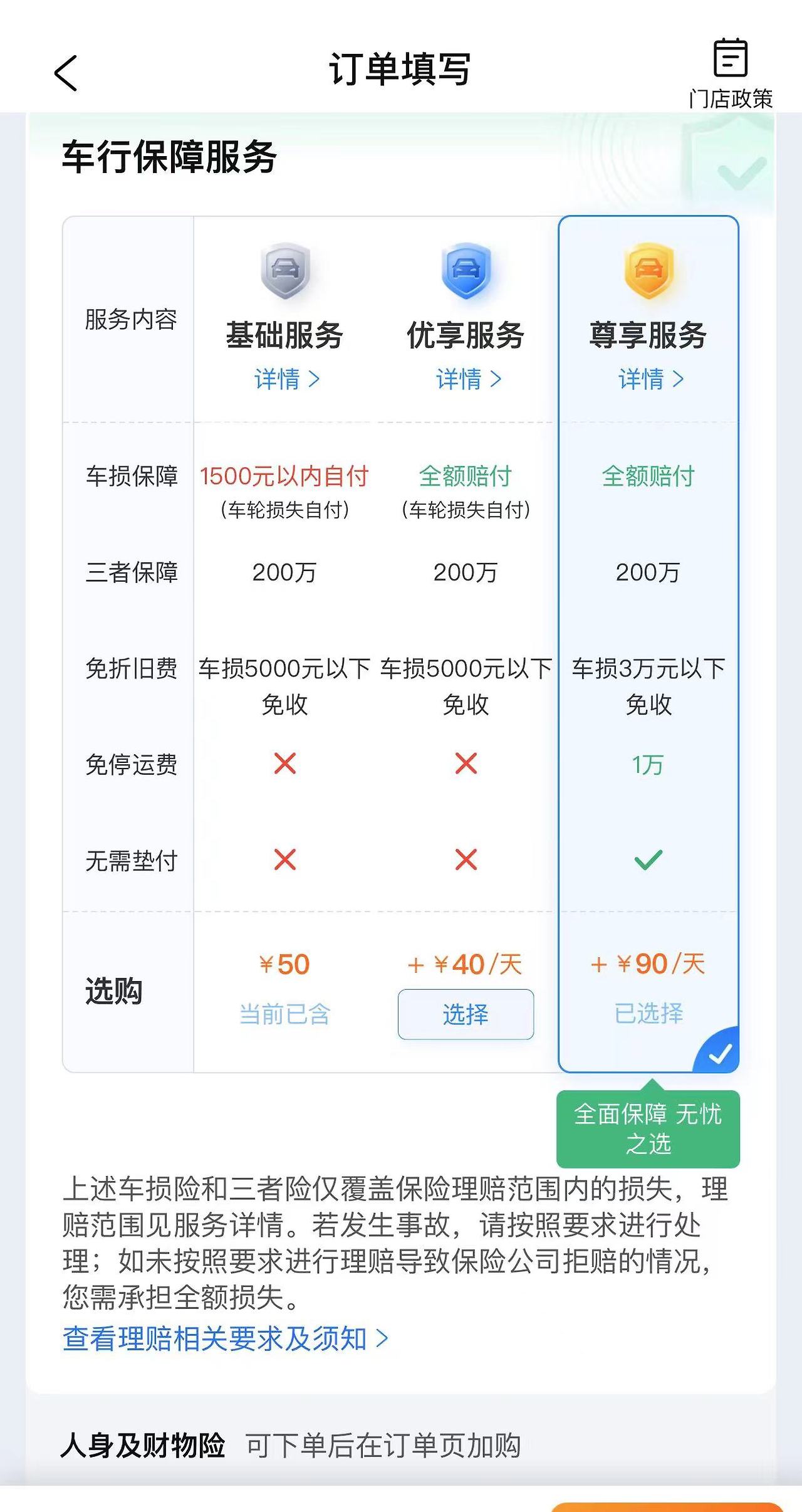Click the green 全面保障 无忧之选 tooltip
The image size is (802, 1512).
(x=648, y=1128)
